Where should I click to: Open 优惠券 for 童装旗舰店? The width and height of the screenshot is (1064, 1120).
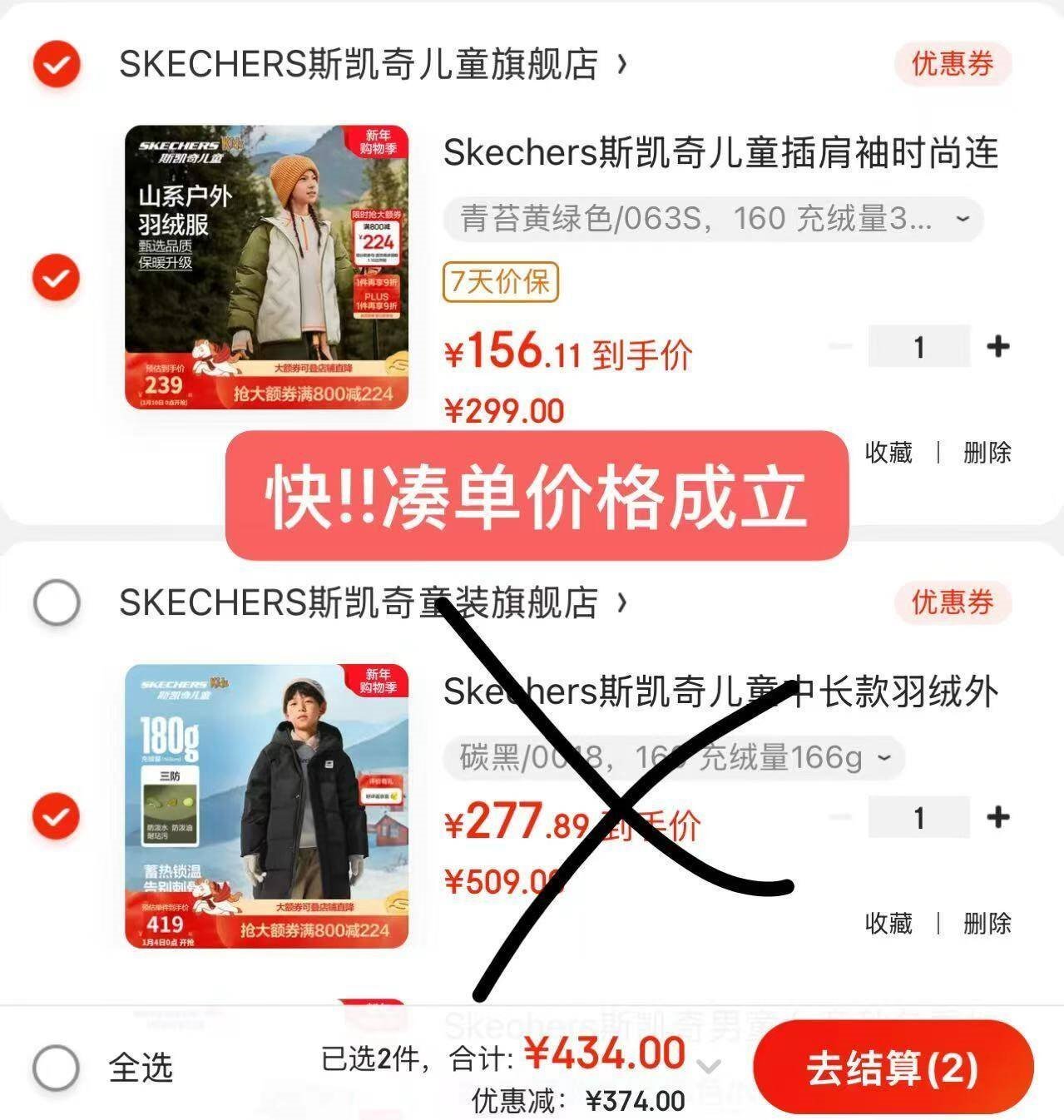click(x=952, y=602)
